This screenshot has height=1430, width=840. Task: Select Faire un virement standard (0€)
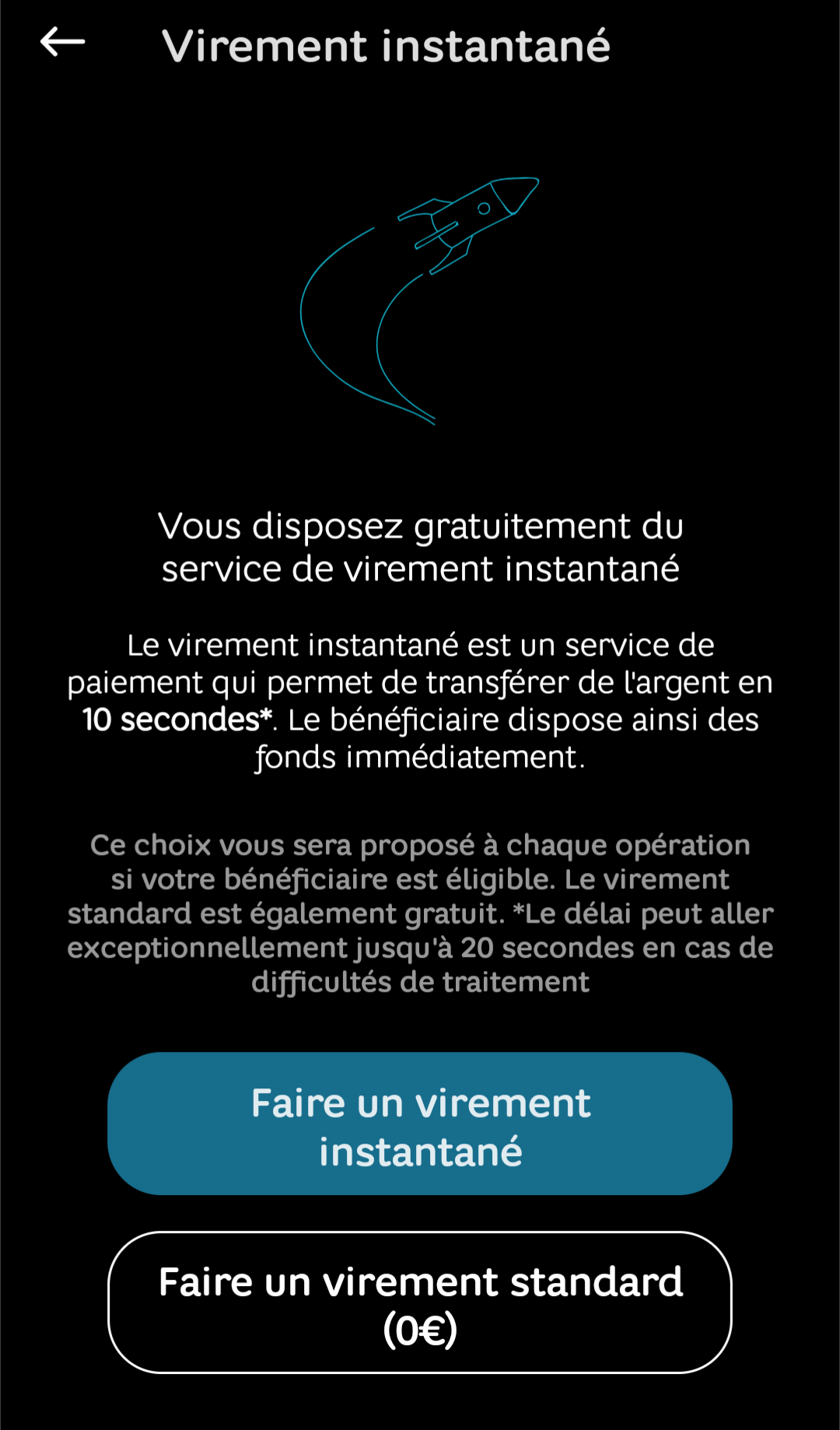(x=420, y=1302)
